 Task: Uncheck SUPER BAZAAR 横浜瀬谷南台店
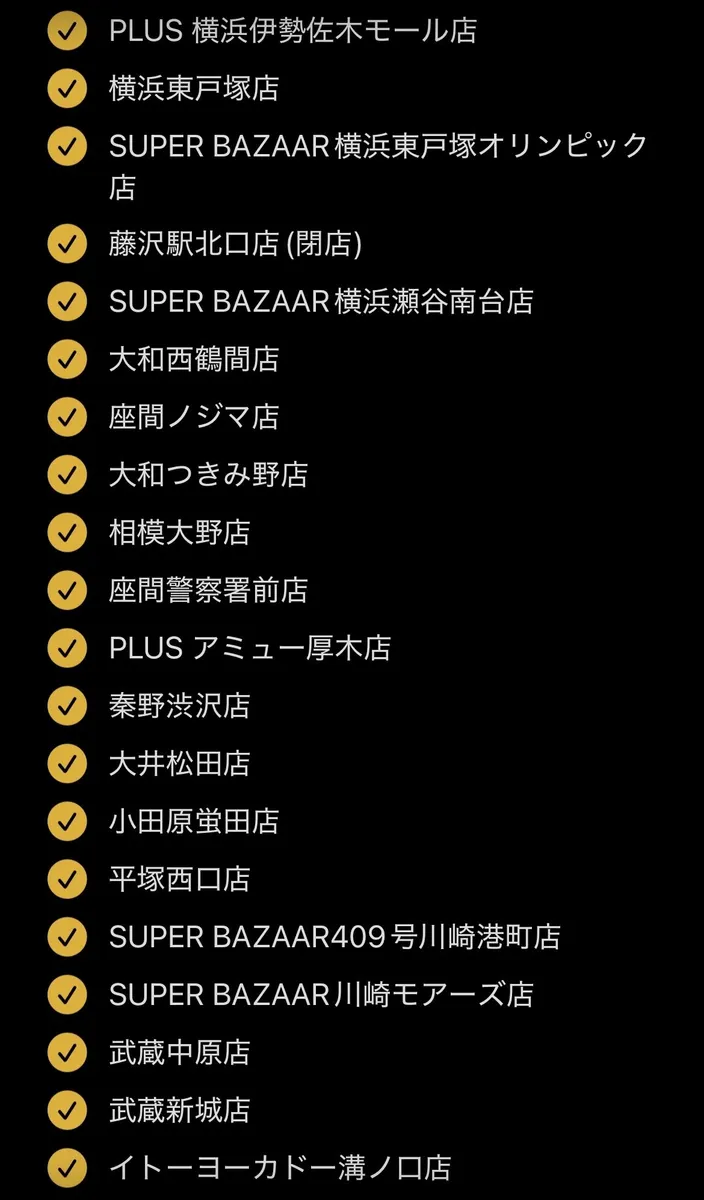click(67, 301)
